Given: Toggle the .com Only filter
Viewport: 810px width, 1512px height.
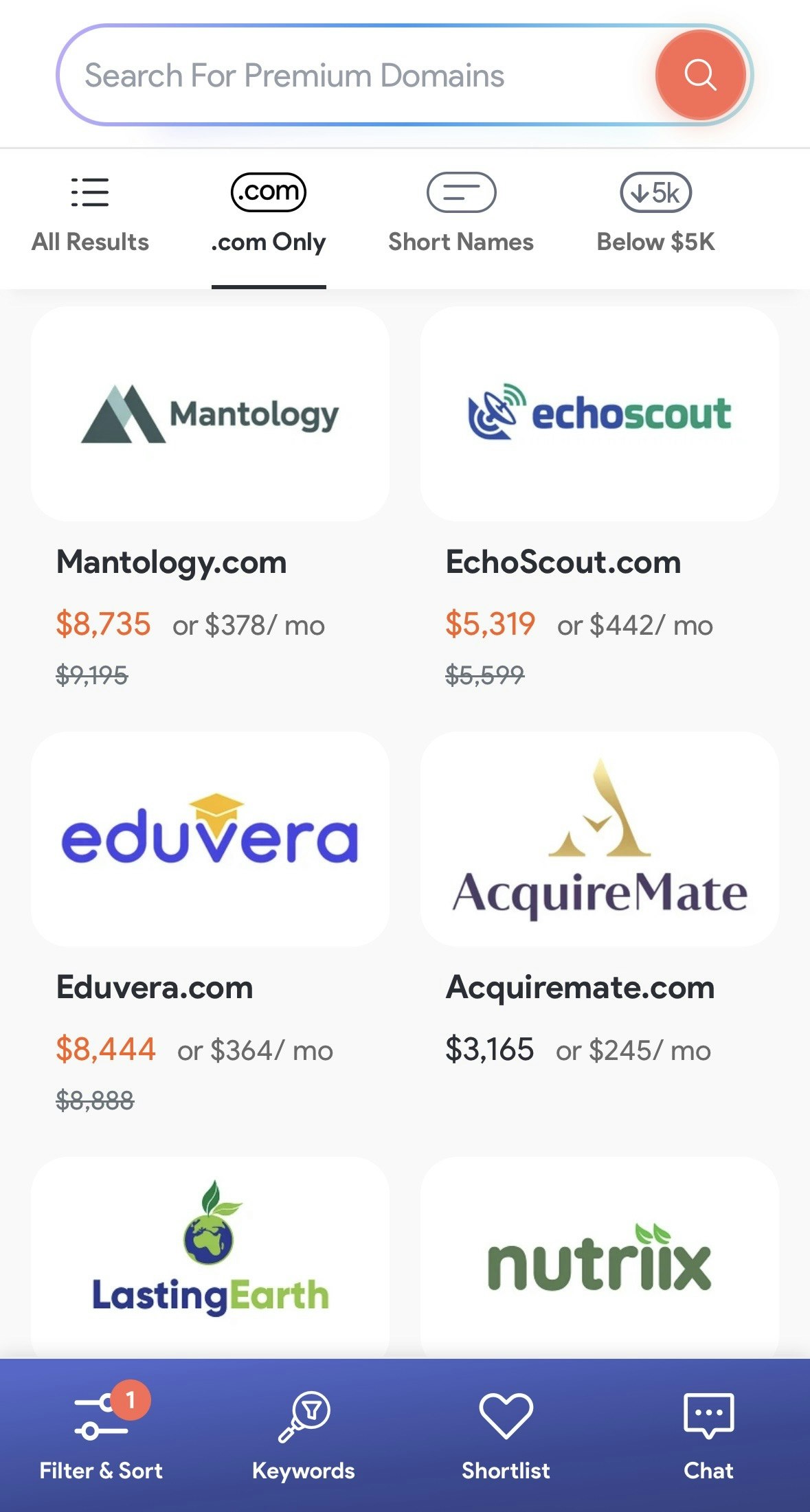Looking at the screenshot, I should click(268, 242).
